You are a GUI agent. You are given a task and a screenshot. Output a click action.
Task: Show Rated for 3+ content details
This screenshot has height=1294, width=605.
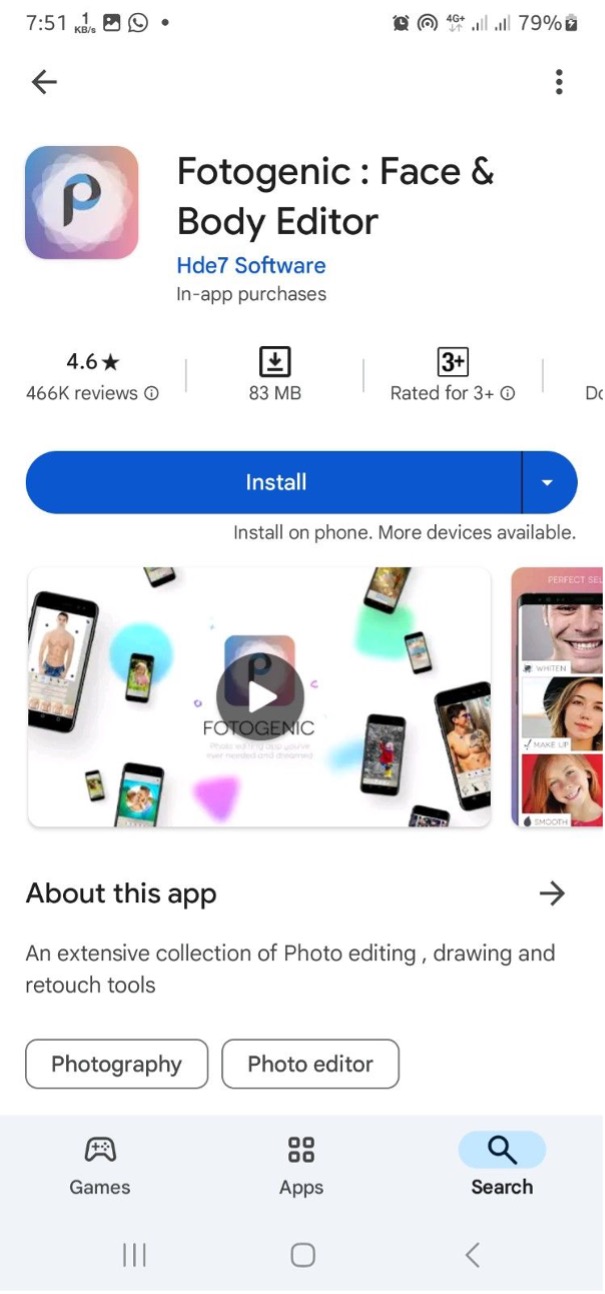452,377
